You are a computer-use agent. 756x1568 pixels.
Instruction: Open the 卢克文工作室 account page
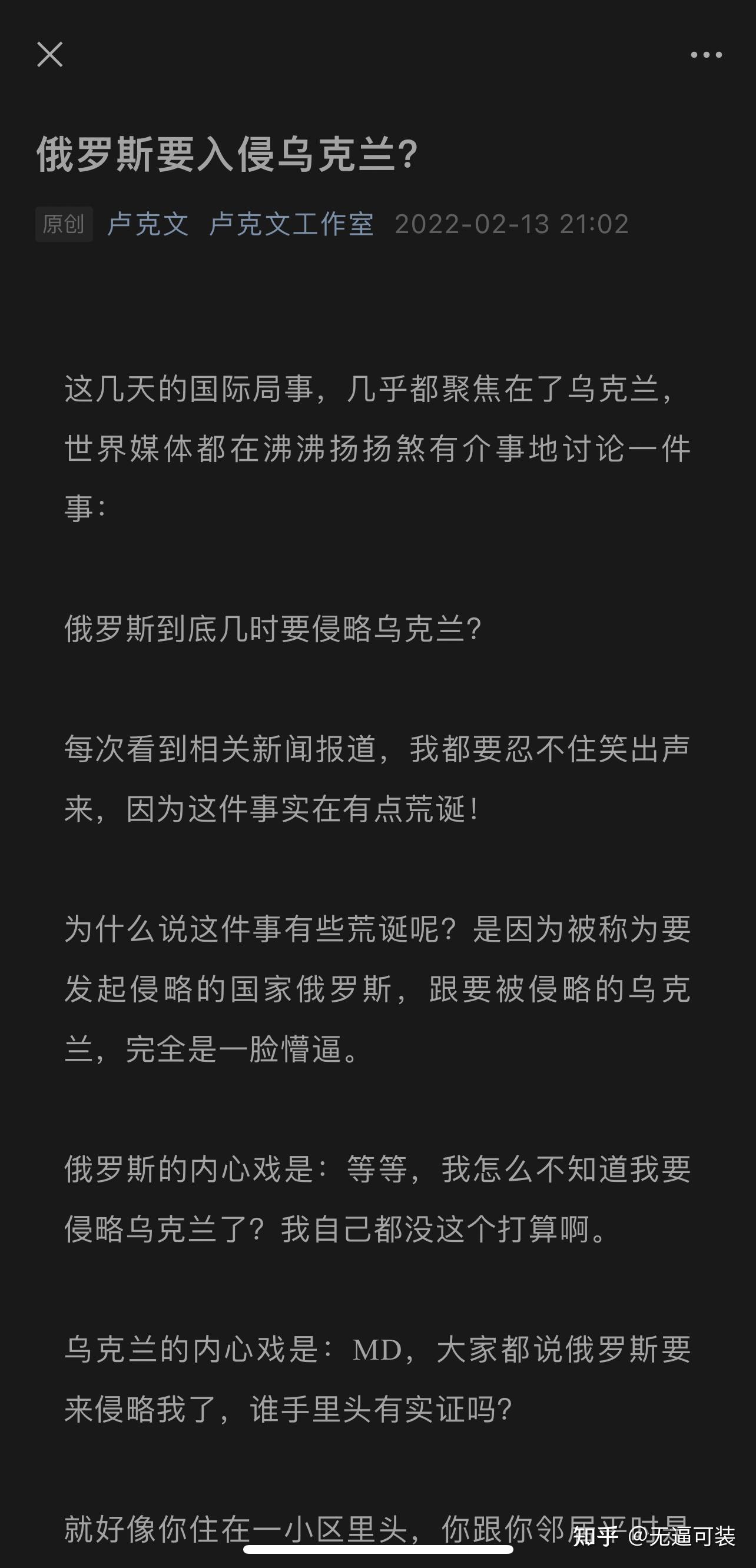pyautogui.click(x=291, y=224)
